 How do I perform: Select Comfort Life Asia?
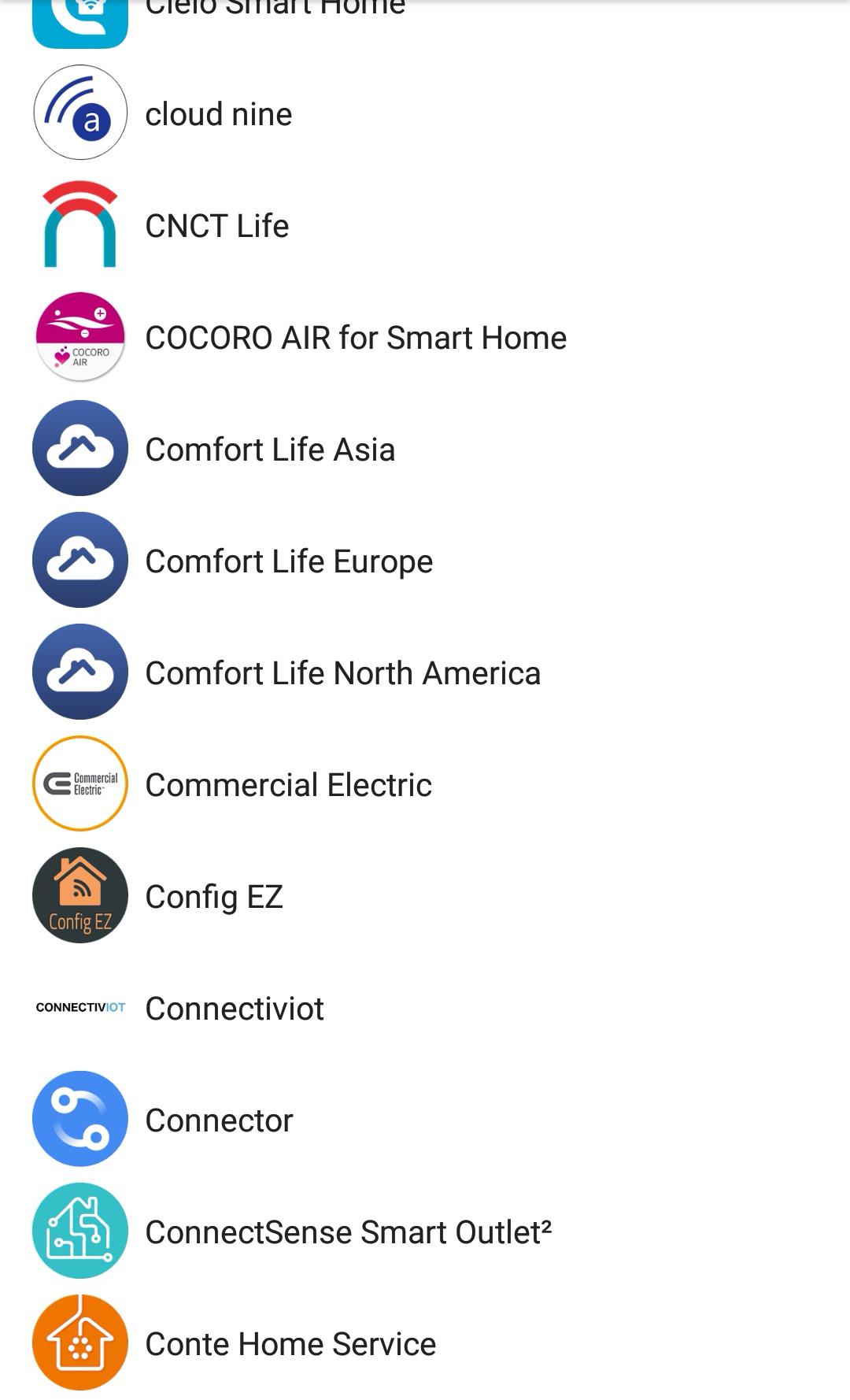click(270, 450)
